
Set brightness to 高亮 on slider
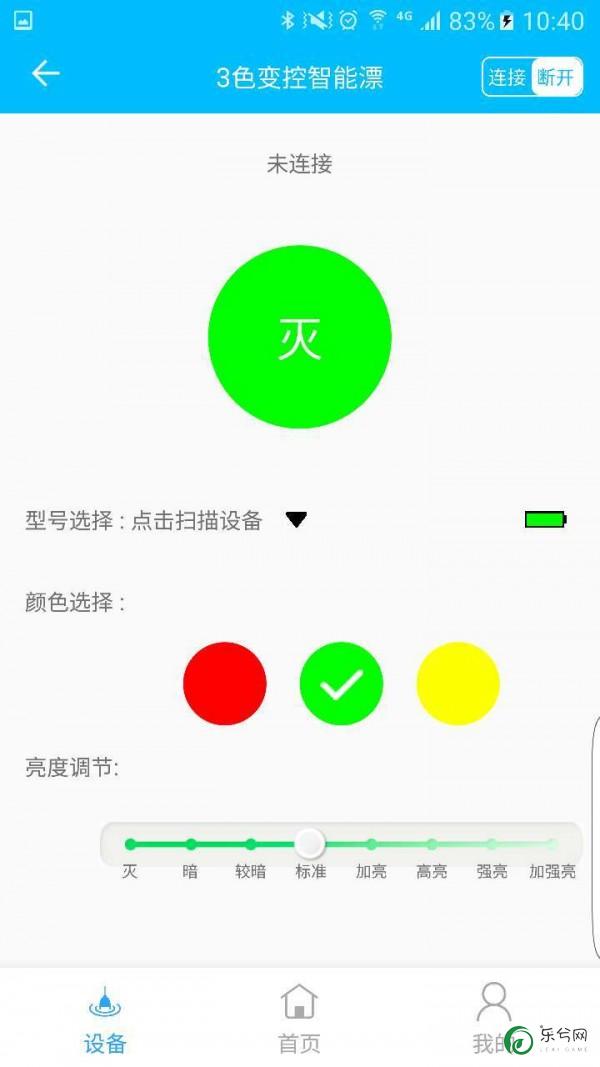[x=431, y=844]
